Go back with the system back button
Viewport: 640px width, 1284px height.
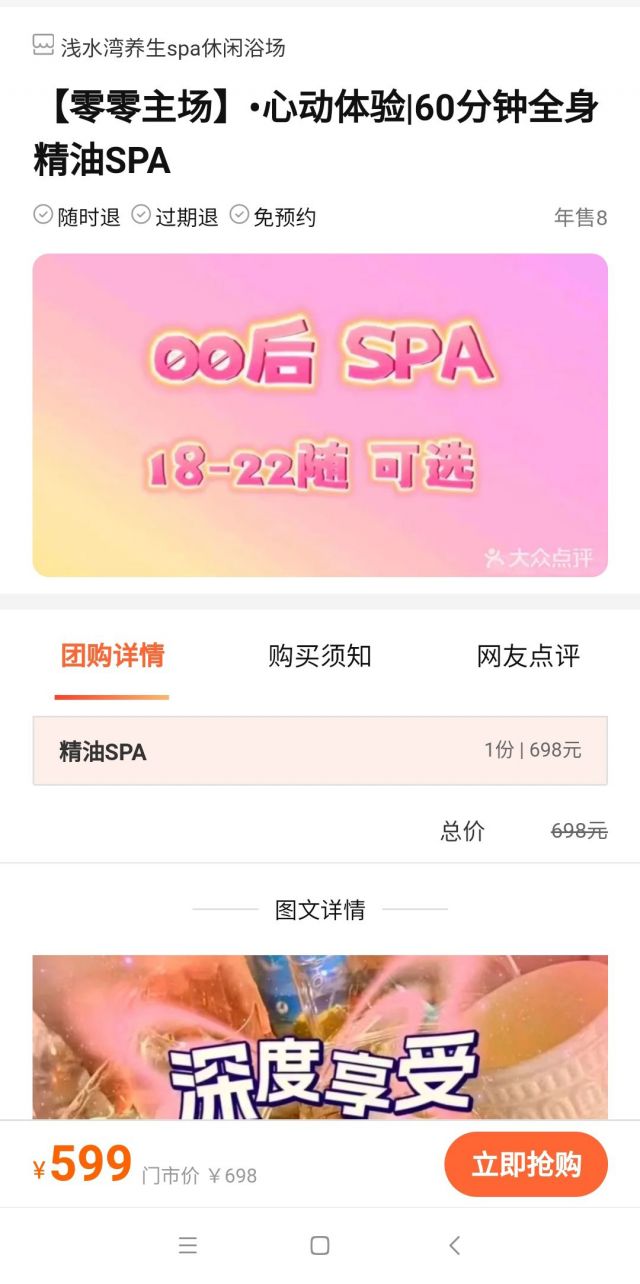pyautogui.click(x=454, y=1245)
